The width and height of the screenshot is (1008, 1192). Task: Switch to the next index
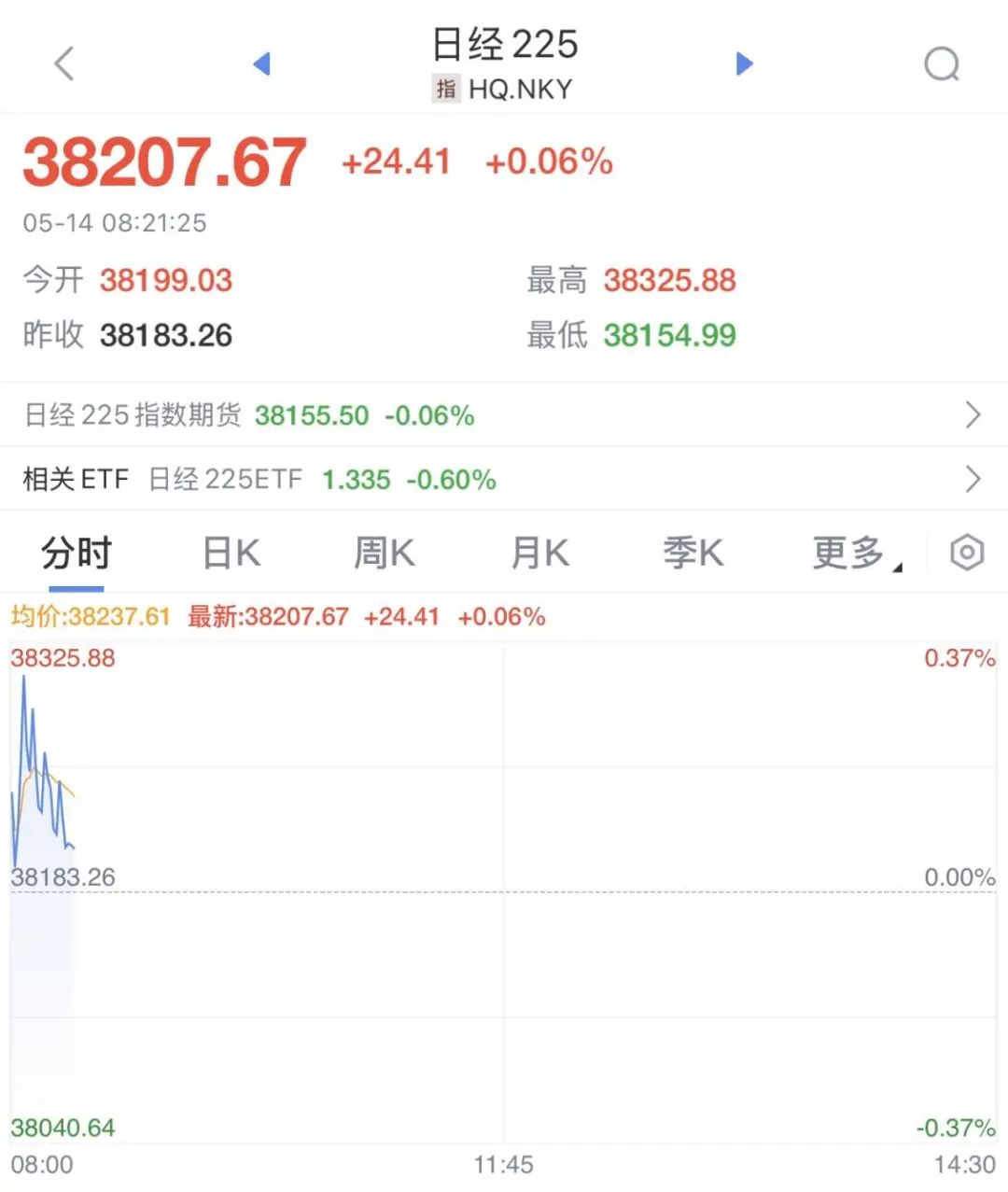click(744, 64)
